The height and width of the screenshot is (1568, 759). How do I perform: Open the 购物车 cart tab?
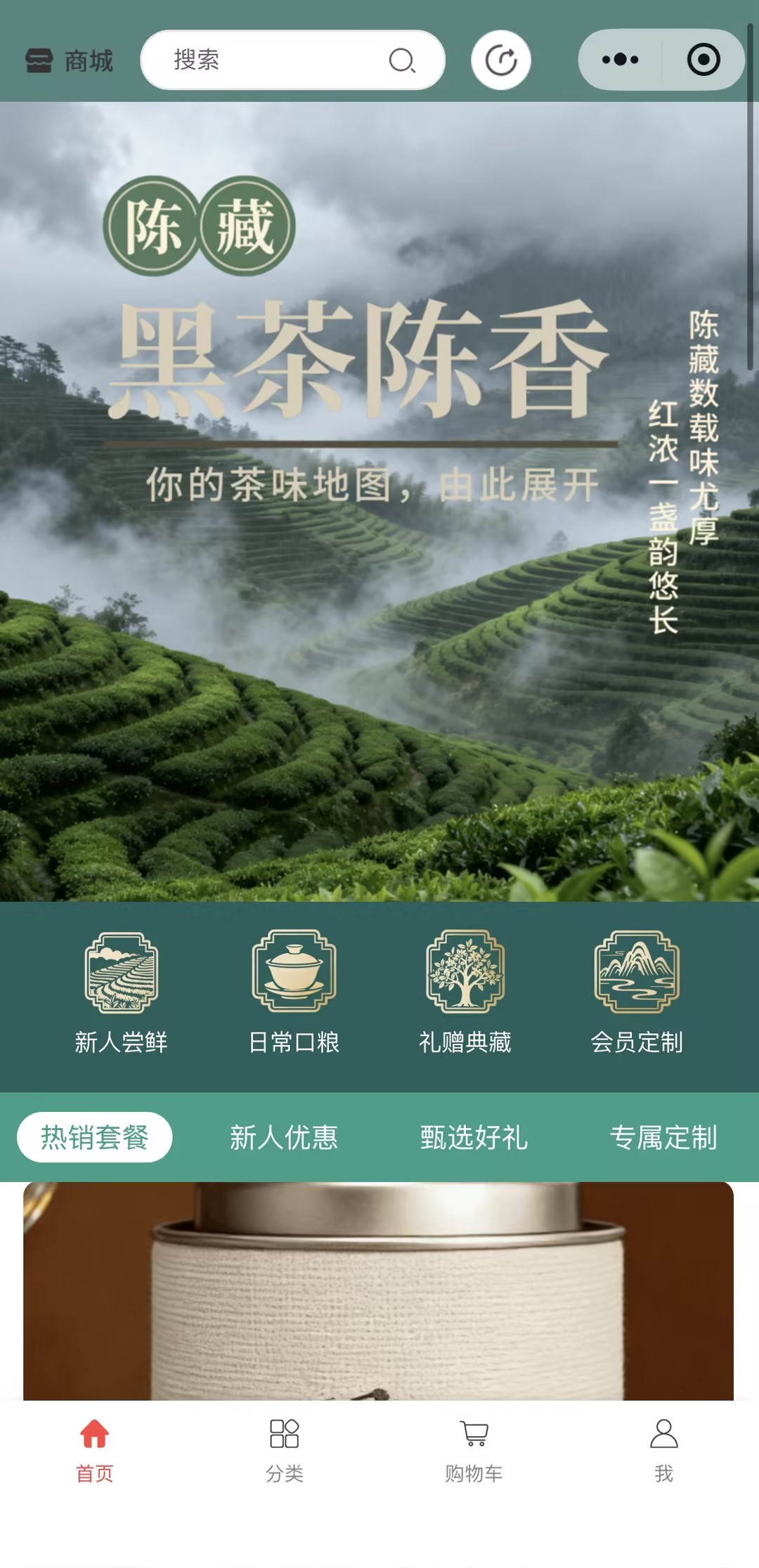(474, 1451)
